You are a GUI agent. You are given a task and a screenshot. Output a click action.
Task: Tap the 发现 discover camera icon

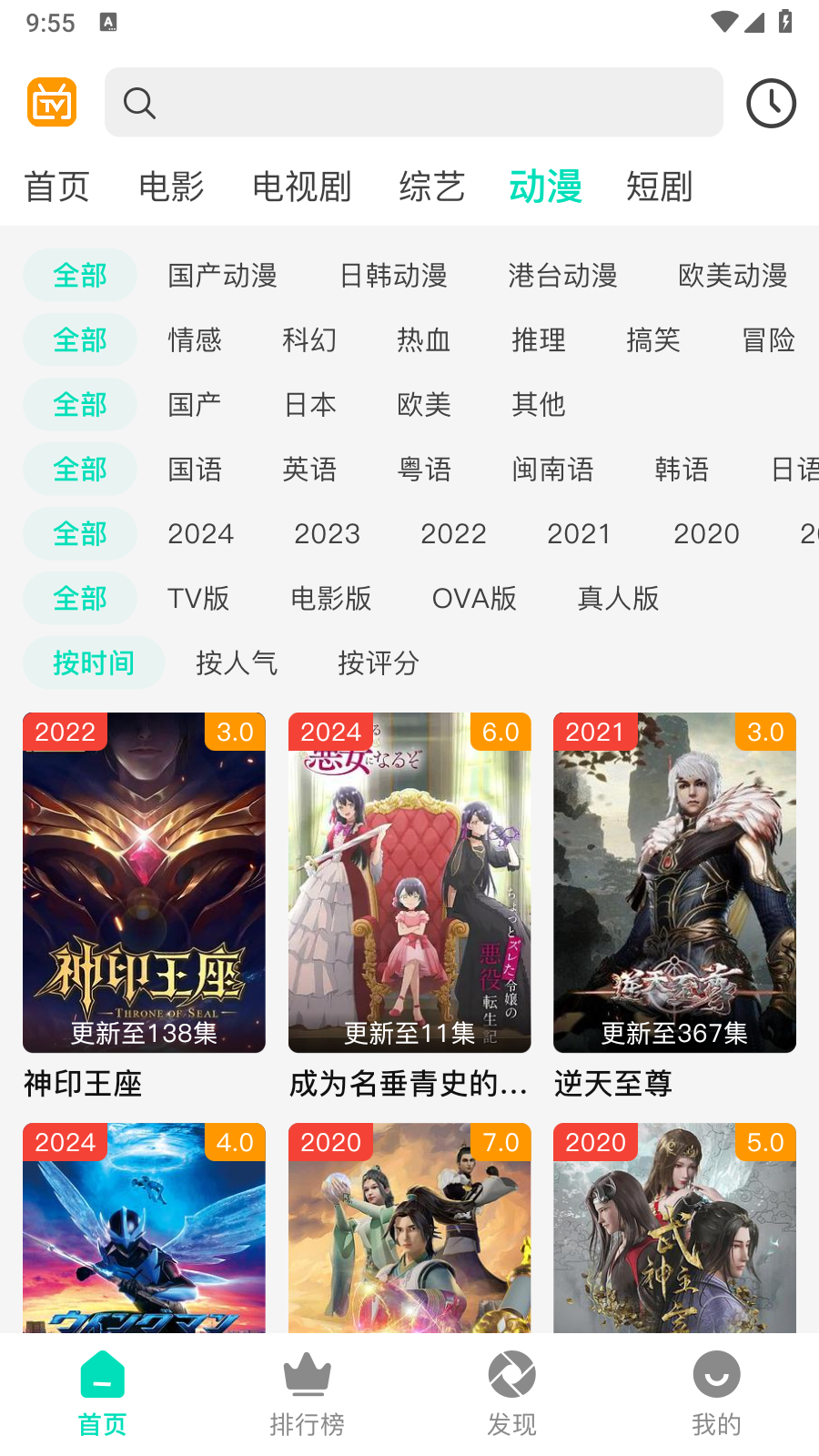(511, 1374)
